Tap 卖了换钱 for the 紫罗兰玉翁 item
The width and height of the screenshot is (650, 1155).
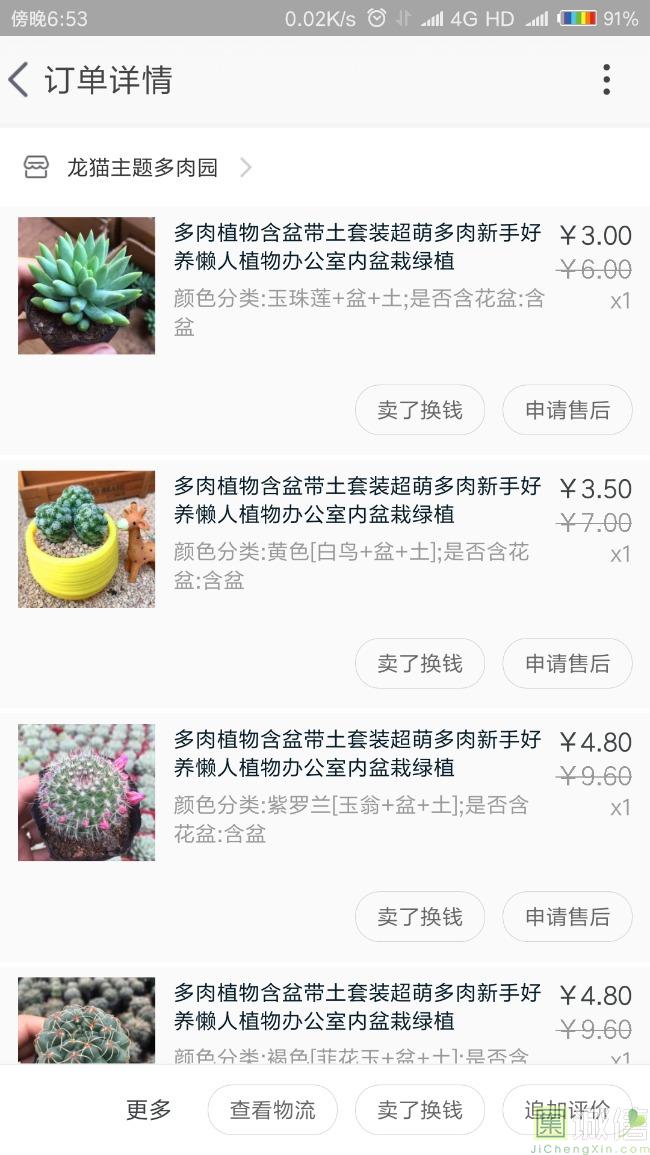420,916
